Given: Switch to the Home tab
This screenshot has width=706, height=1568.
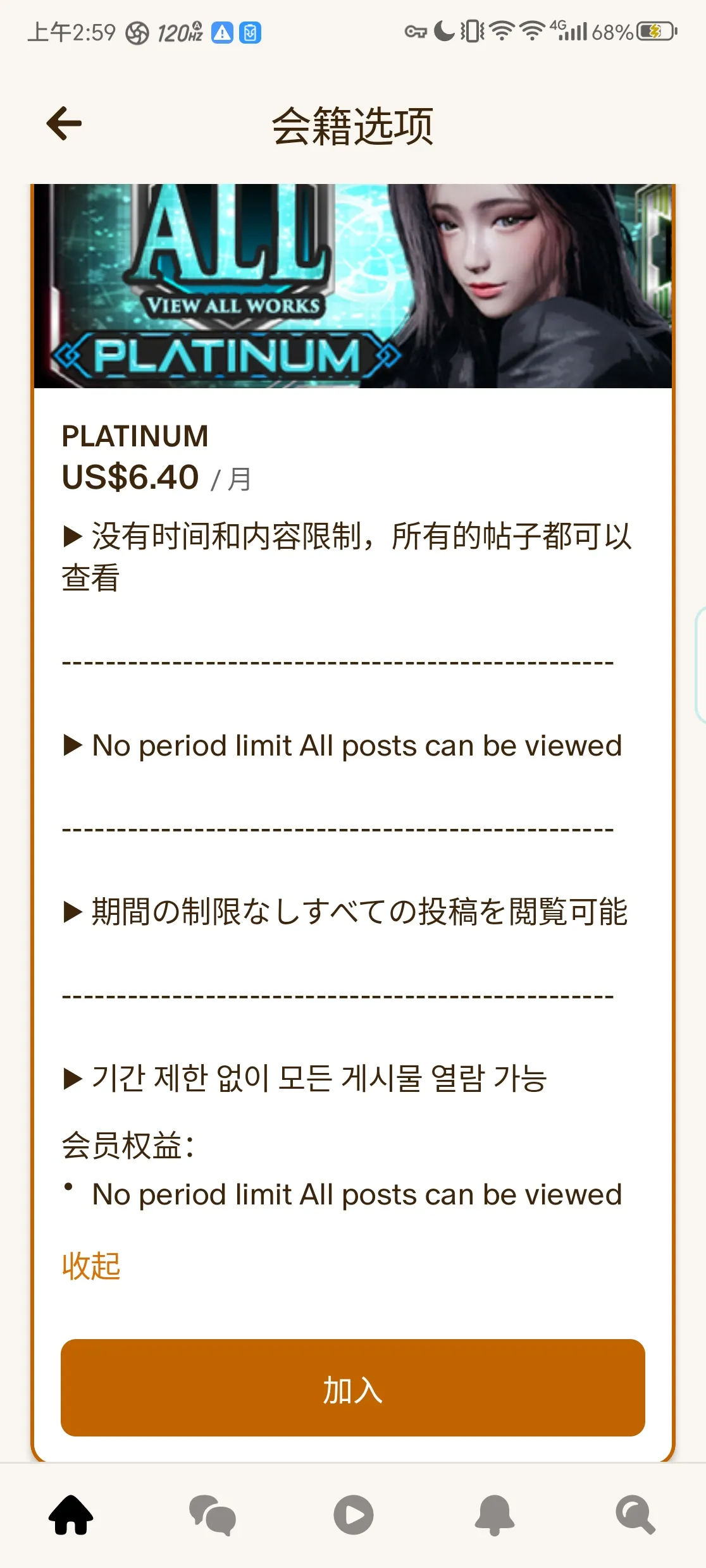Looking at the screenshot, I should [x=71, y=1515].
